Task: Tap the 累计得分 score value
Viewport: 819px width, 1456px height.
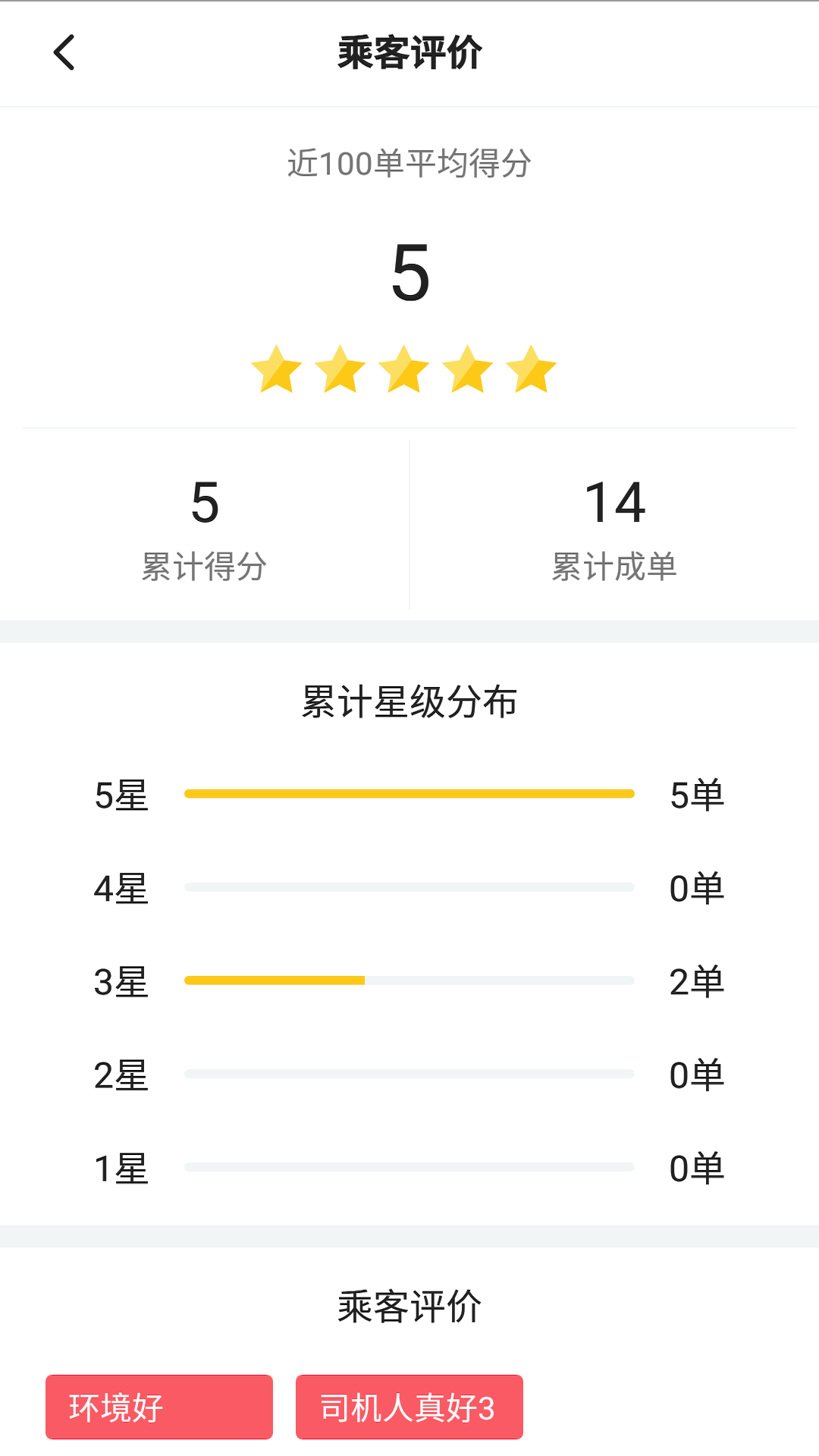Action: [x=205, y=504]
